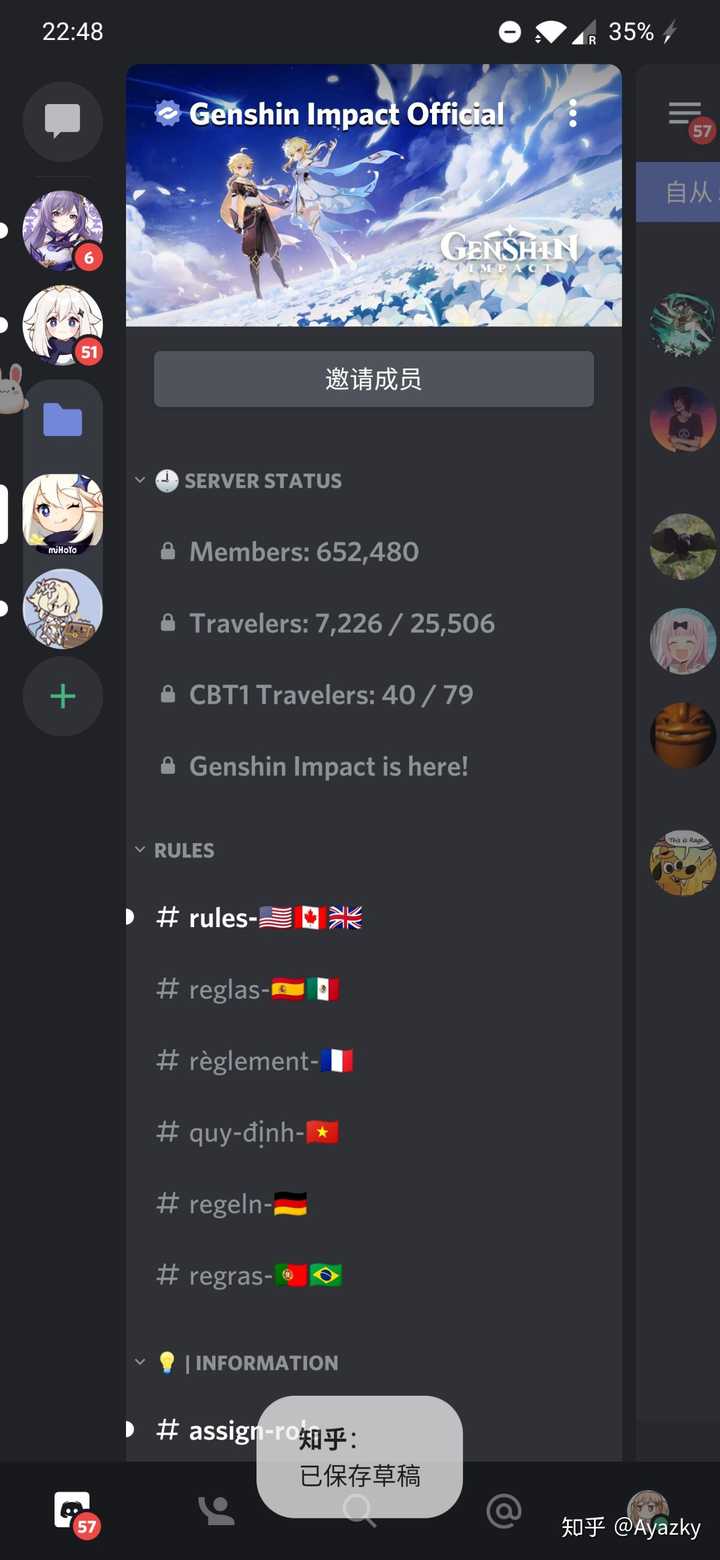The height and width of the screenshot is (1560, 720).
Task: Open direct messages icon
Action: pyautogui.click(x=62, y=122)
